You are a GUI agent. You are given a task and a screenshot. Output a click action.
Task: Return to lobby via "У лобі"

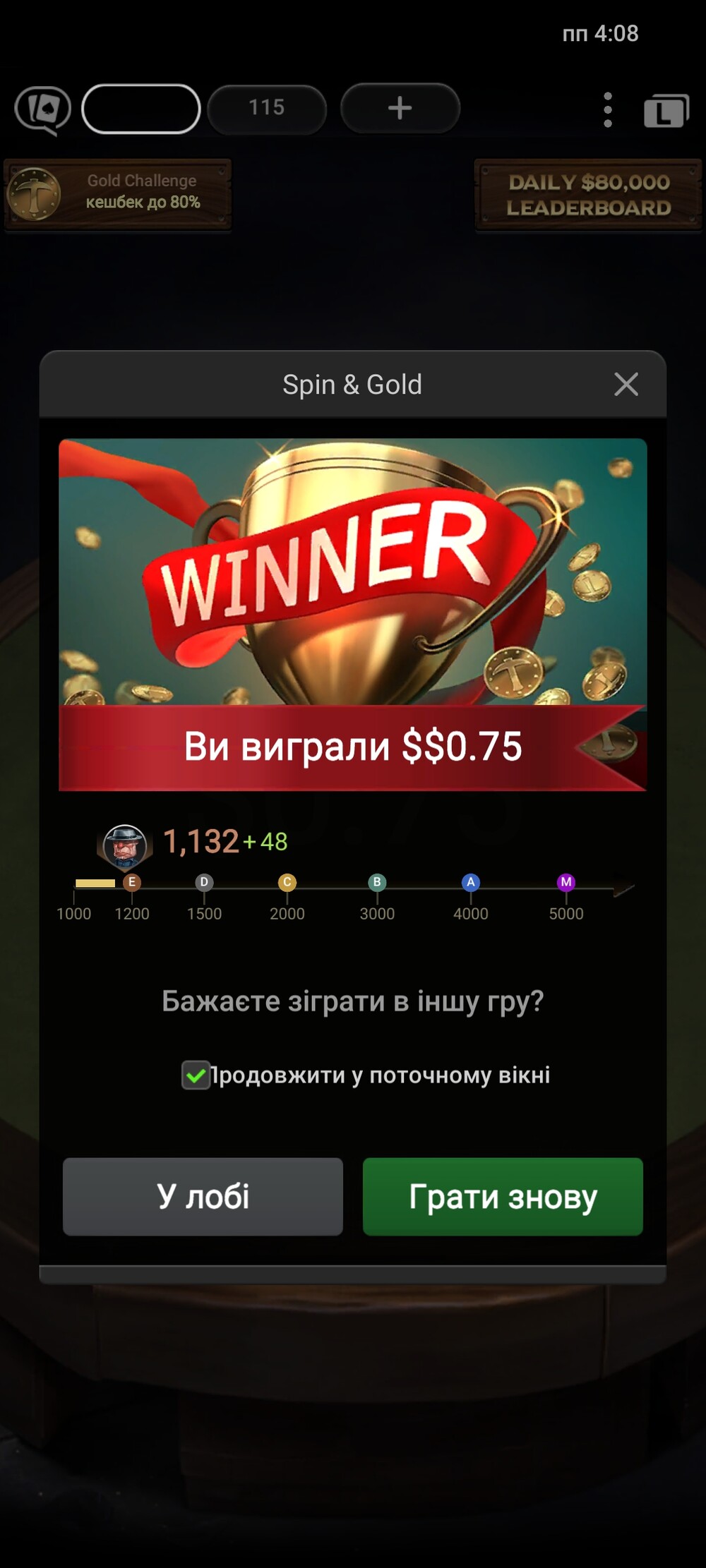click(203, 1196)
